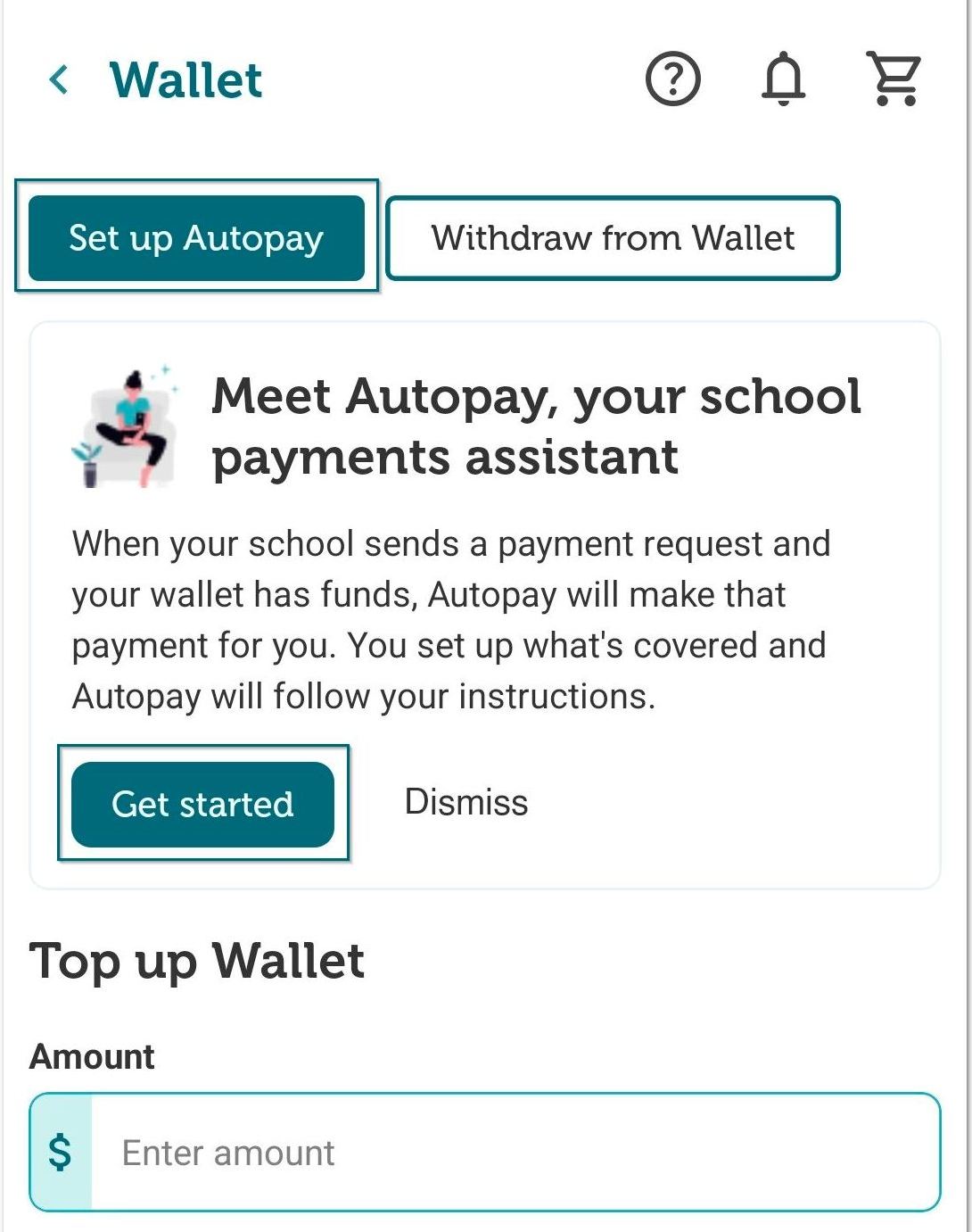Open the shopping cart

(x=894, y=79)
